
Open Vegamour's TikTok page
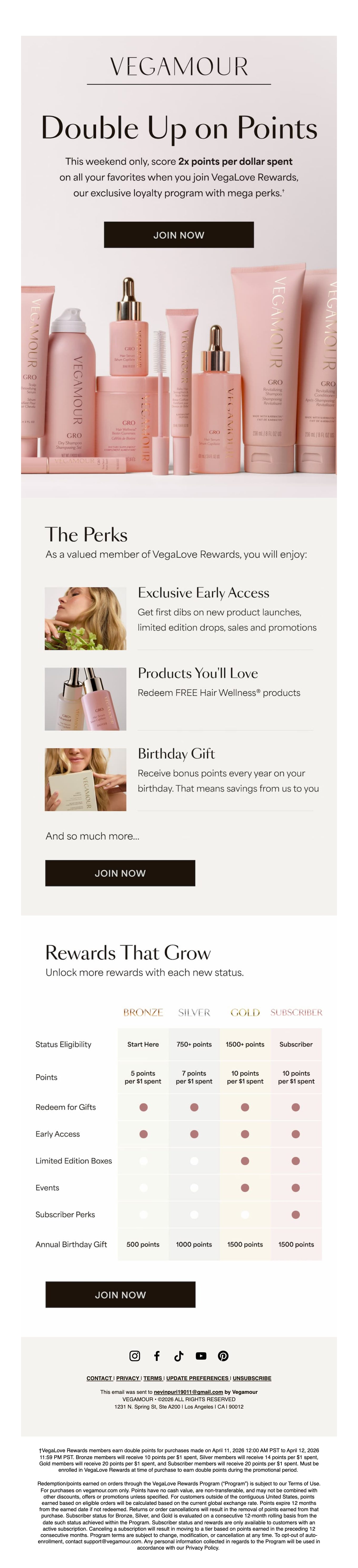pyautogui.click(x=178, y=1356)
